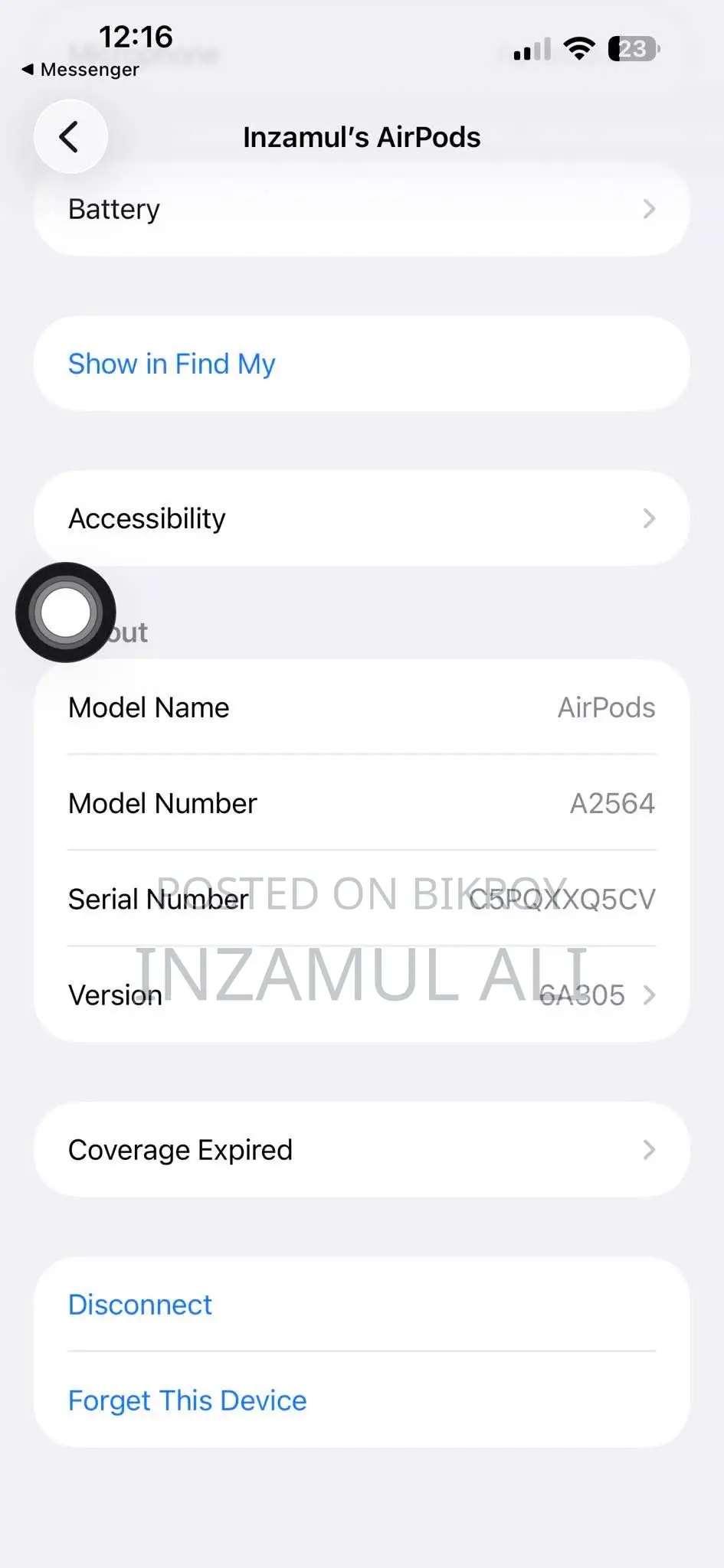
Task: Open Accessibility settings
Action: pyautogui.click(x=362, y=518)
